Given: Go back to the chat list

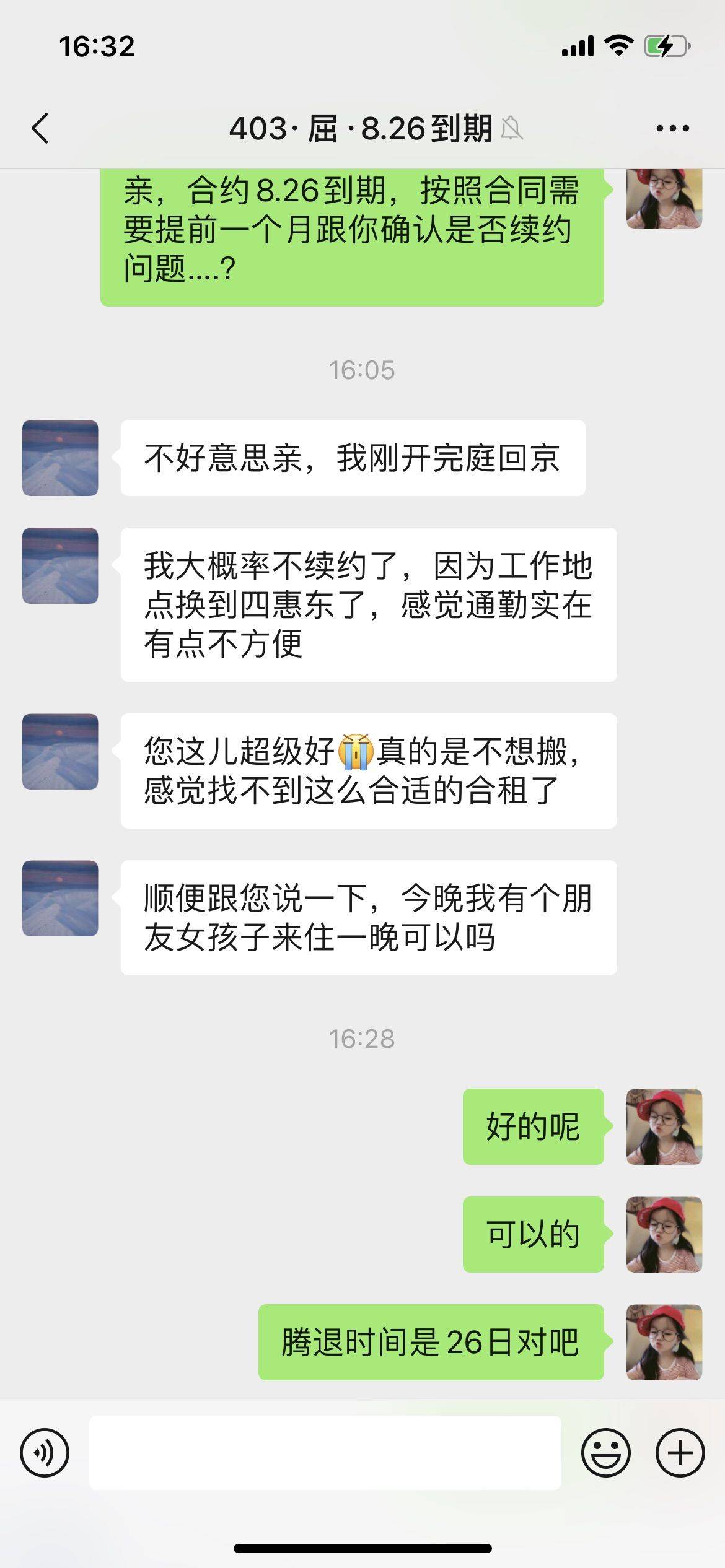Looking at the screenshot, I should 41,129.
